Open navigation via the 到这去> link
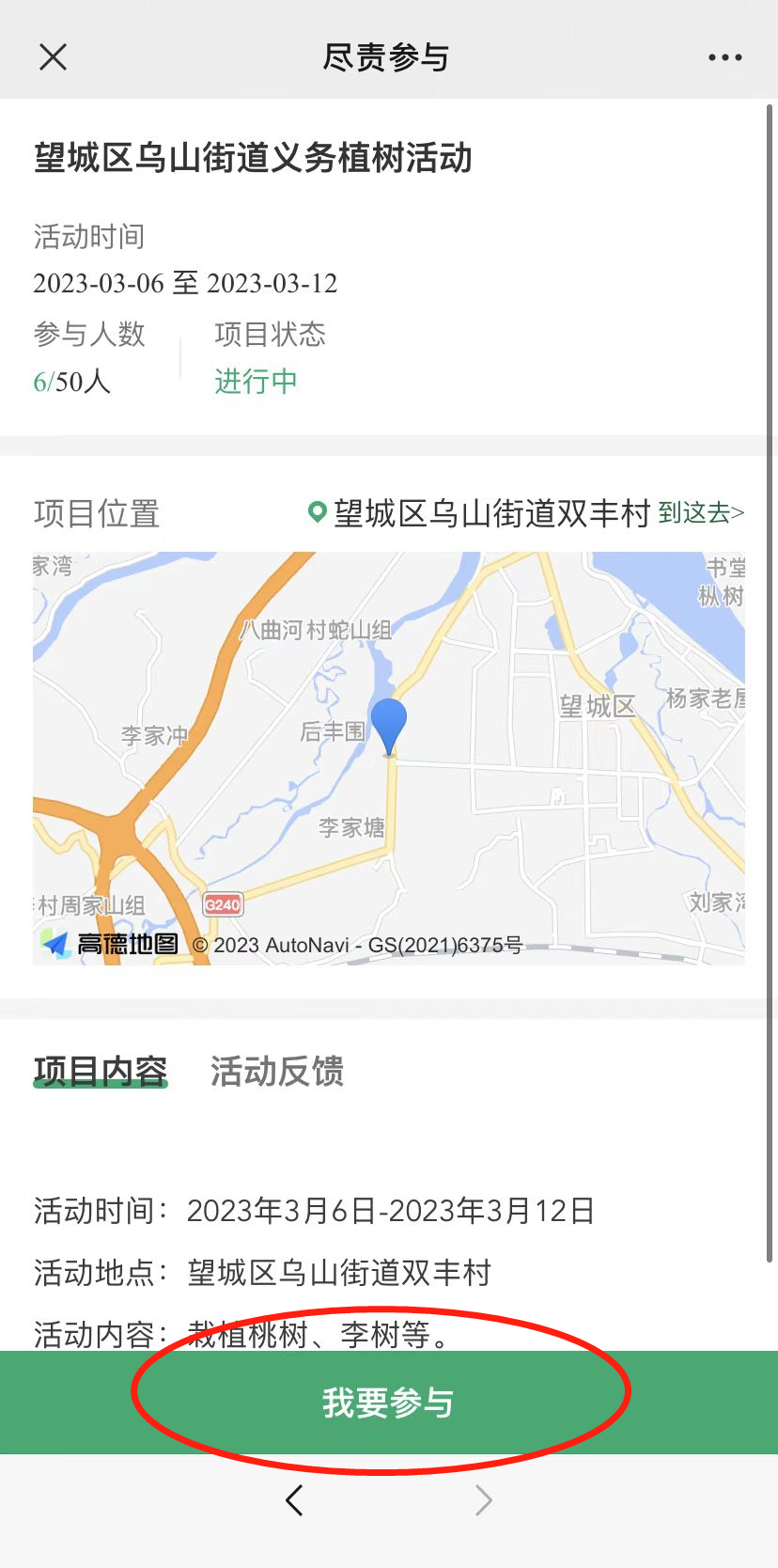The width and height of the screenshot is (778, 1568). (701, 513)
